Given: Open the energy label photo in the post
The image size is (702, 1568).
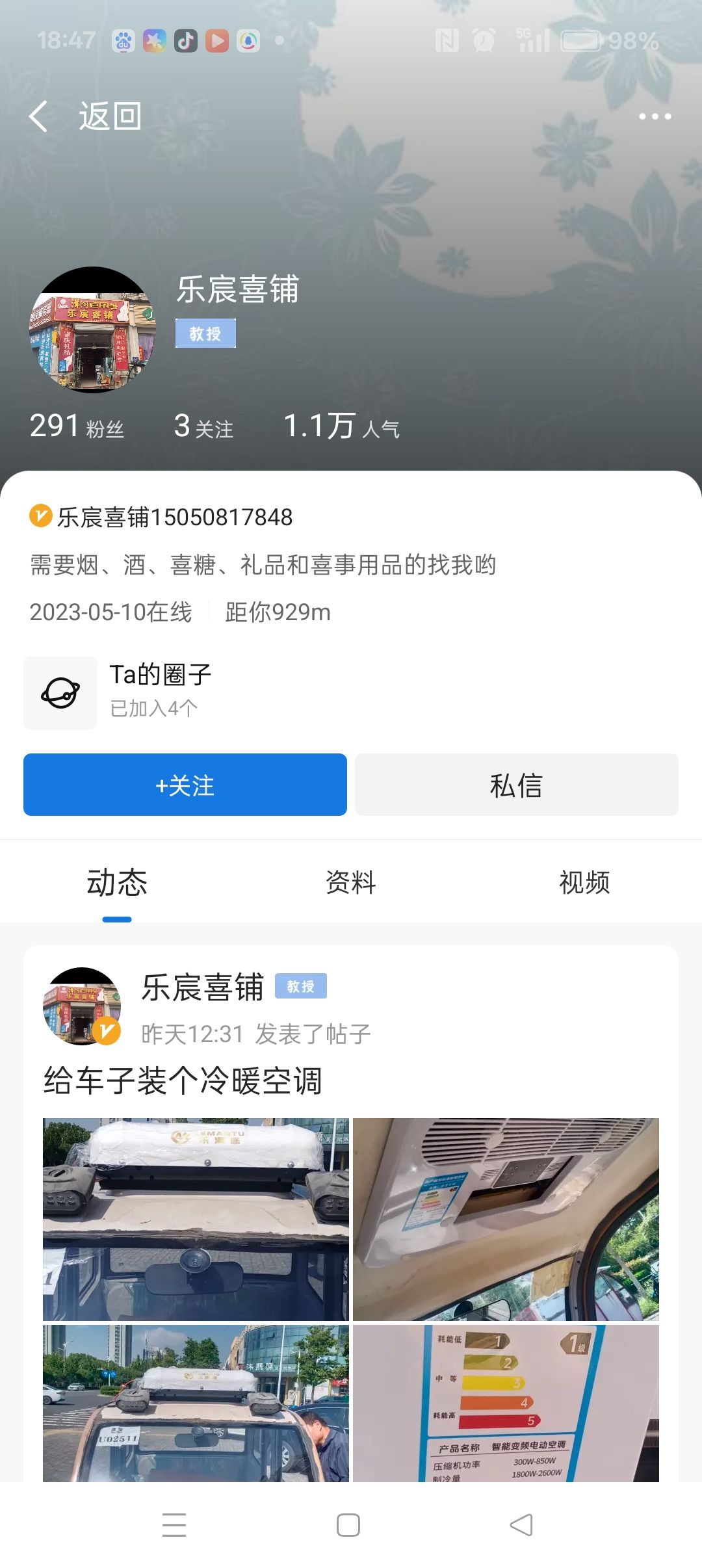Looking at the screenshot, I should coord(506,1403).
